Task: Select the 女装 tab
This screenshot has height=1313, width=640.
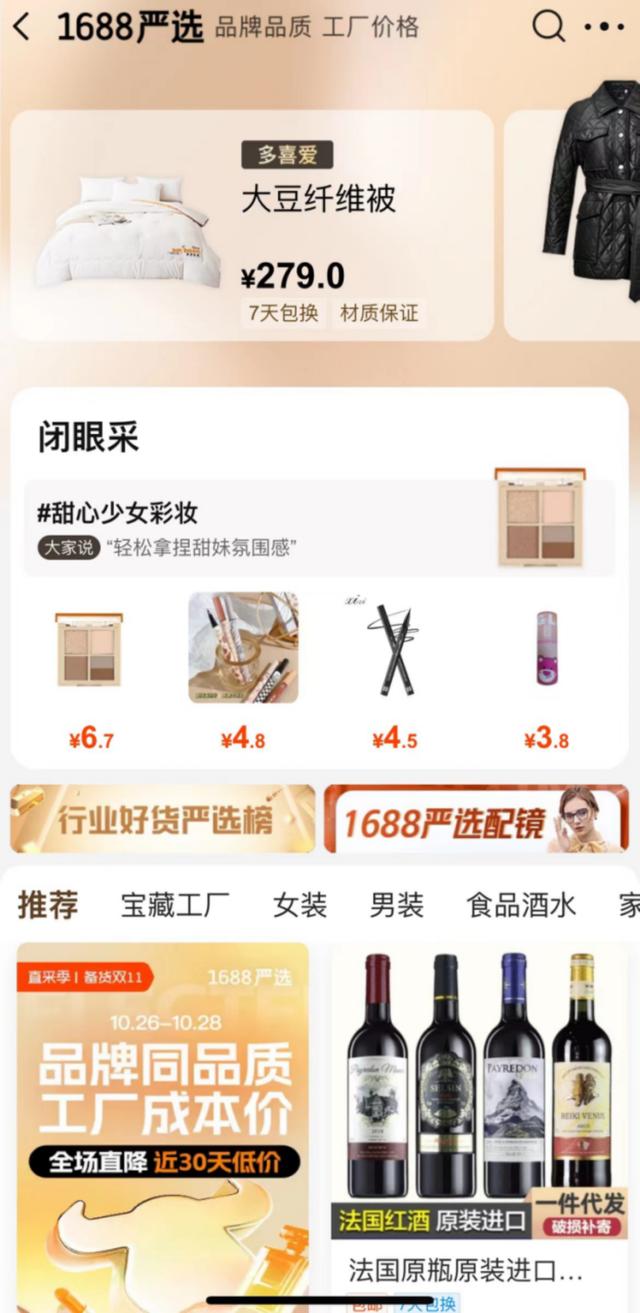Action: pyautogui.click(x=300, y=906)
